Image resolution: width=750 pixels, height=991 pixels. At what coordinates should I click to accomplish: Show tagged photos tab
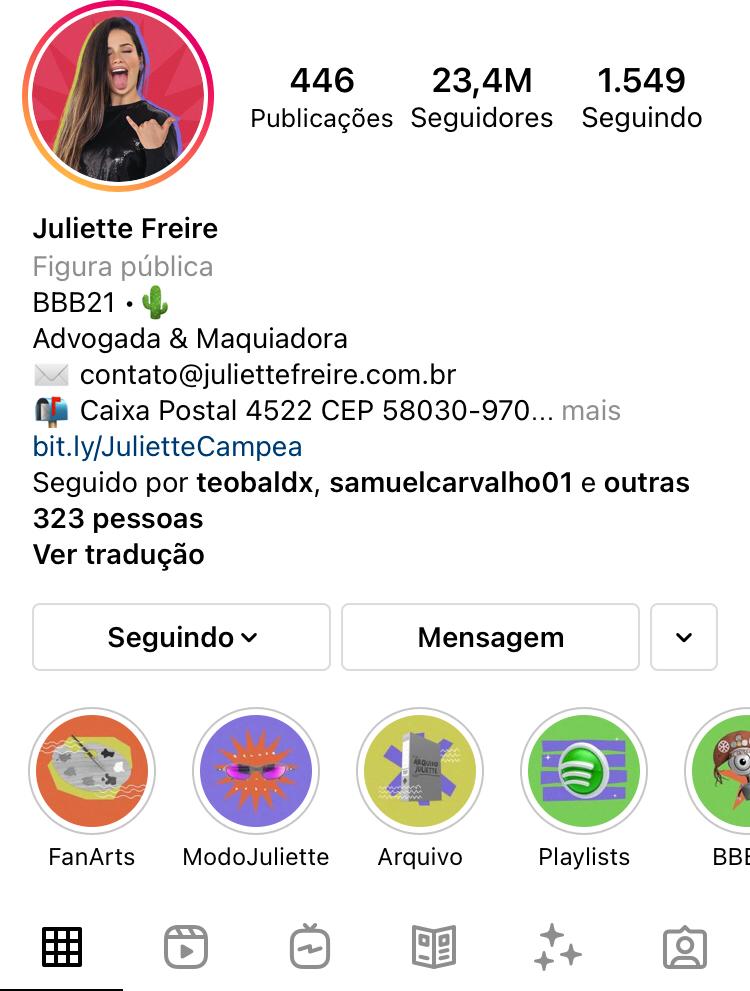[x=685, y=946]
